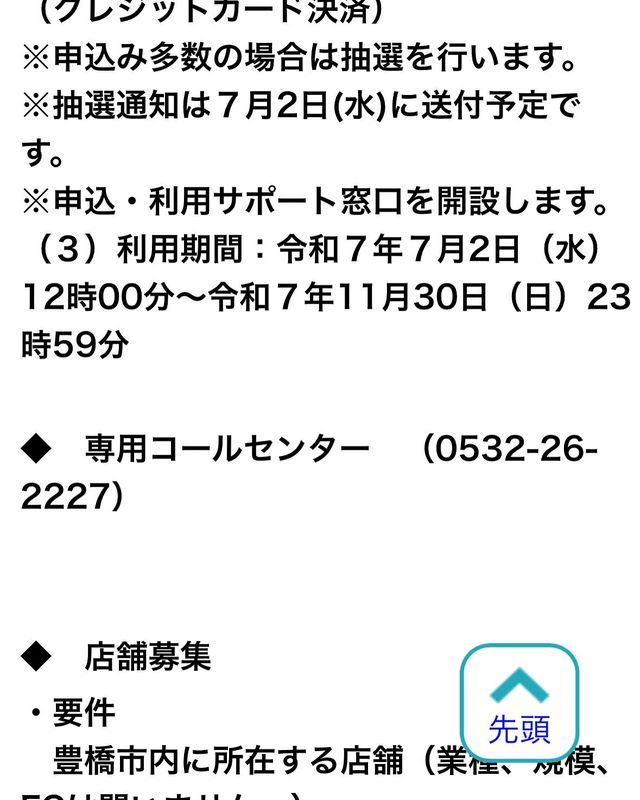Tap the 先頭 back-to-top button
The width and height of the screenshot is (640, 800).
pyautogui.click(x=519, y=704)
